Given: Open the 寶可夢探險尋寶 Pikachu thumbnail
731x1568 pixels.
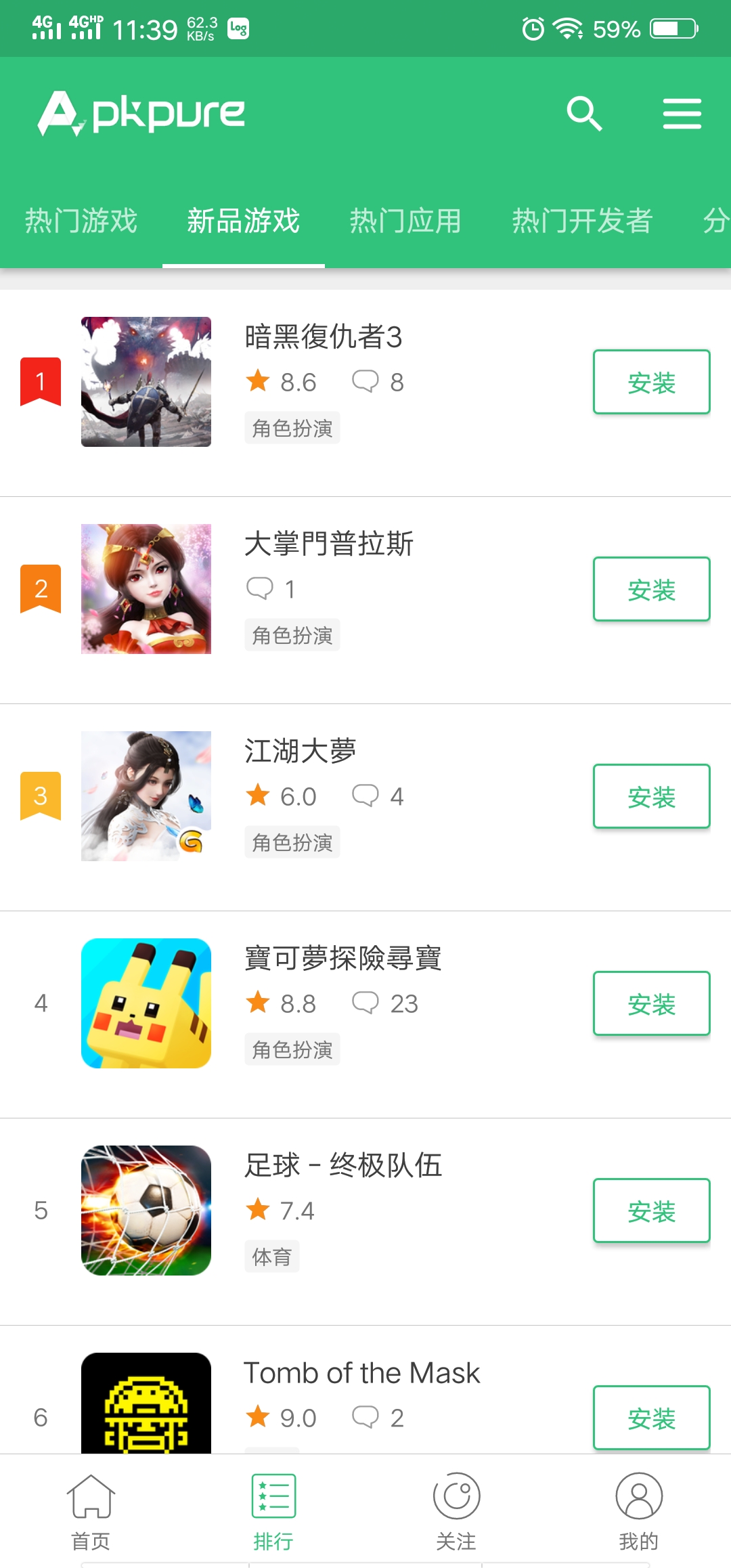Looking at the screenshot, I should (146, 1003).
